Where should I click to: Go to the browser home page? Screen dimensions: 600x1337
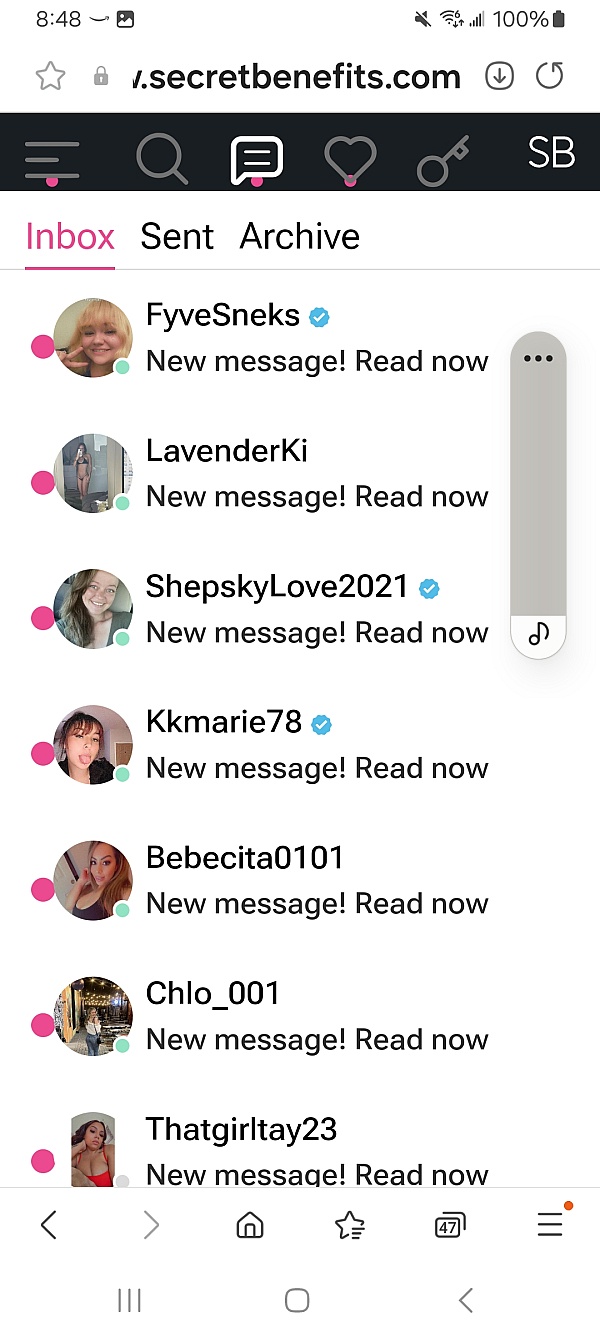pyautogui.click(x=250, y=1225)
